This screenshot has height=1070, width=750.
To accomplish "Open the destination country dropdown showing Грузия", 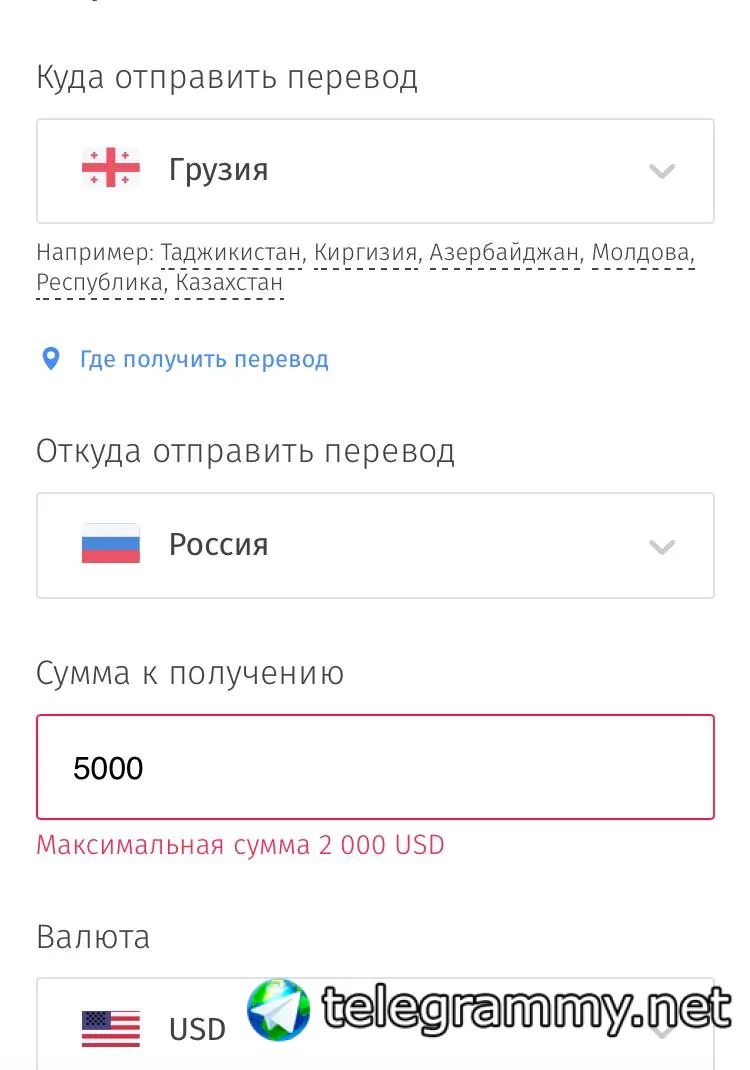I will coord(375,171).
